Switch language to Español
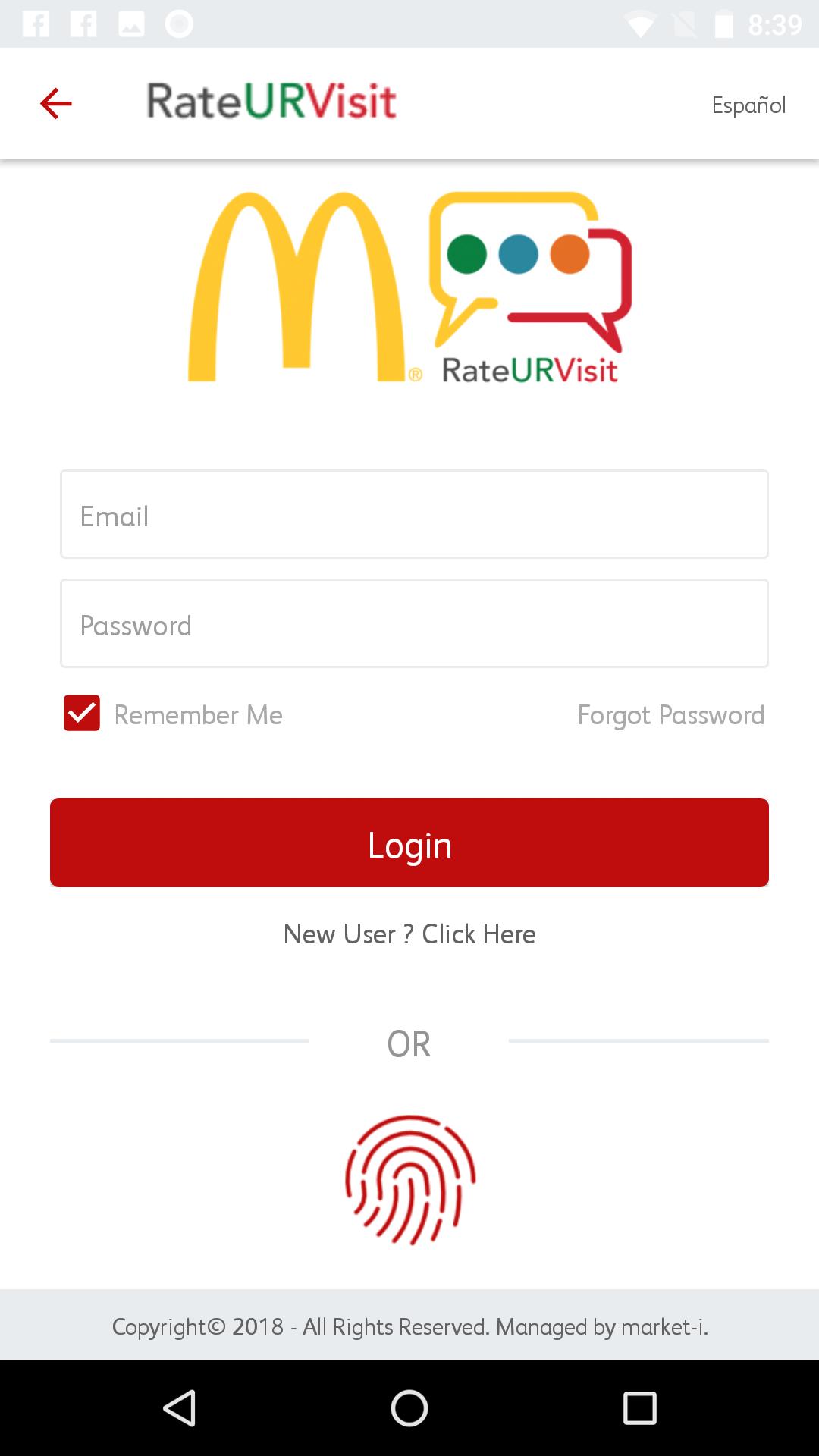The width and height of the screenshot is (819, 1456). pyautogui.click(x=748, y=104)
